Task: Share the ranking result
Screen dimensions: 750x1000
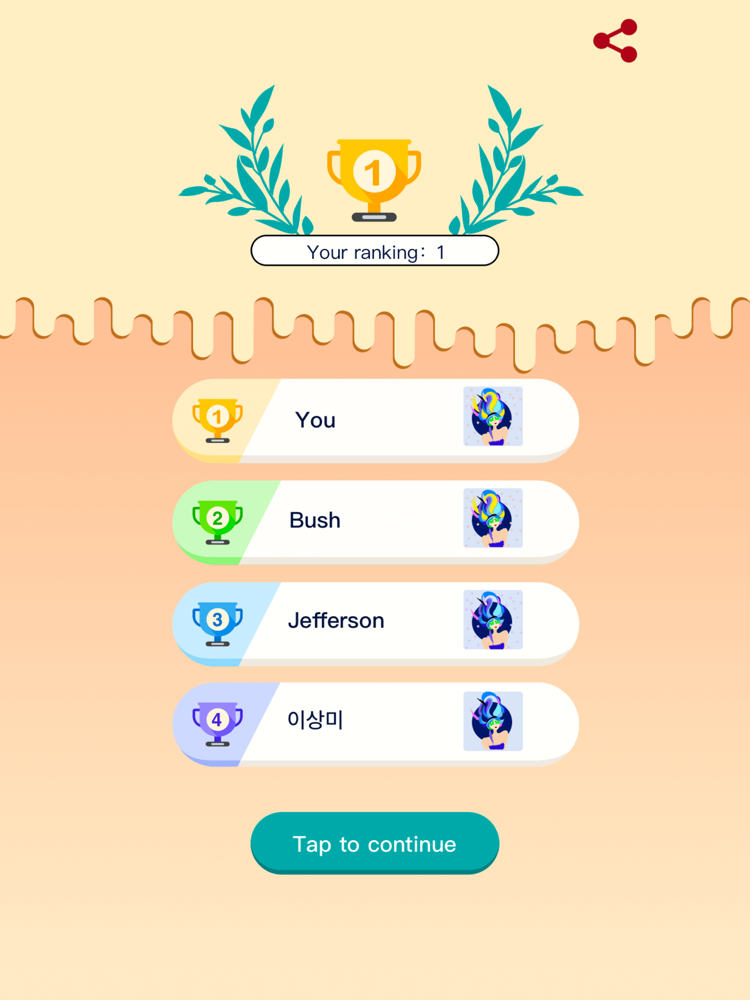Action: click(615, 41)
